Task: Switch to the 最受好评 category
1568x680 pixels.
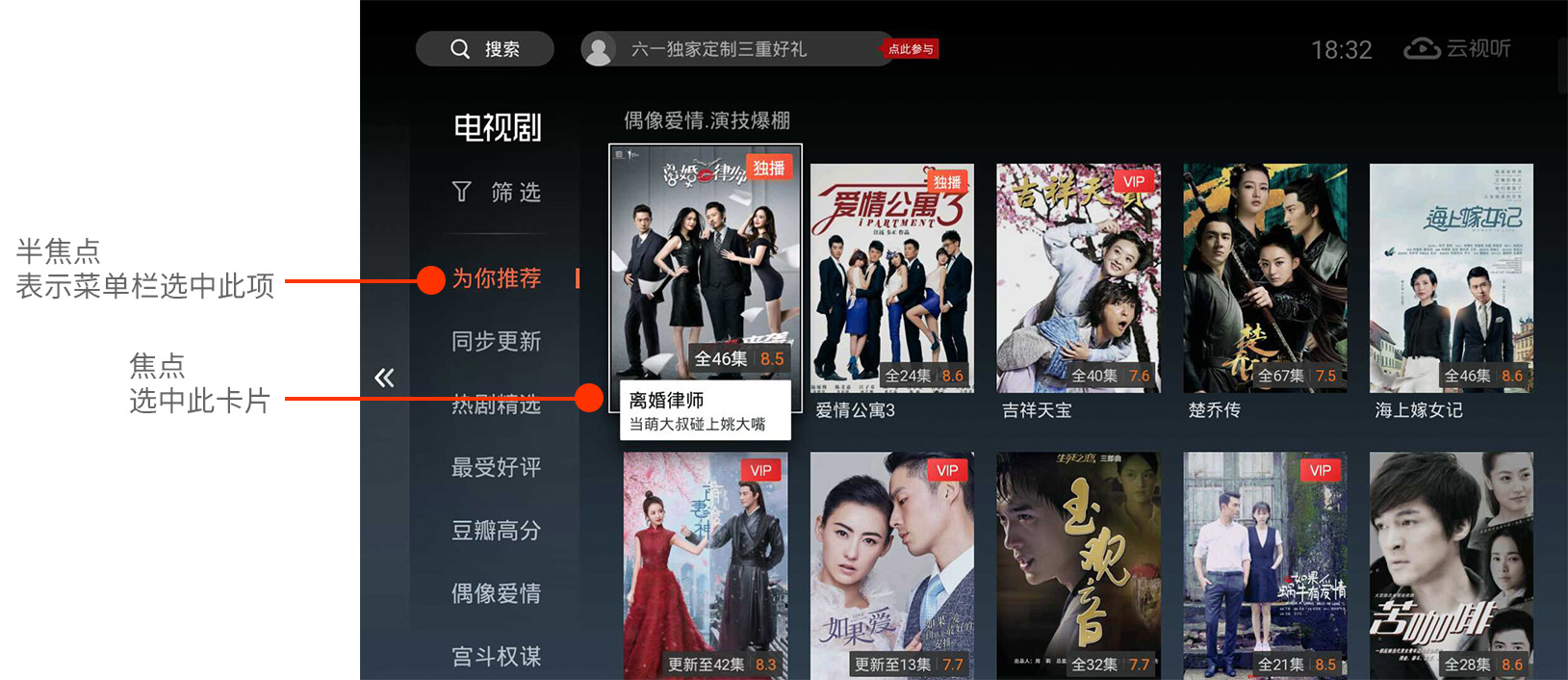Action: [x=497, y=467]
